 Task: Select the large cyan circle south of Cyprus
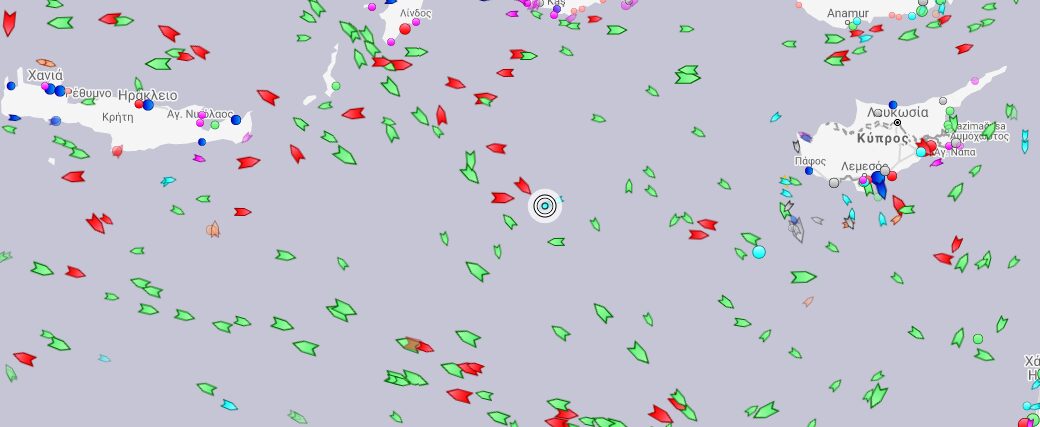759,252
